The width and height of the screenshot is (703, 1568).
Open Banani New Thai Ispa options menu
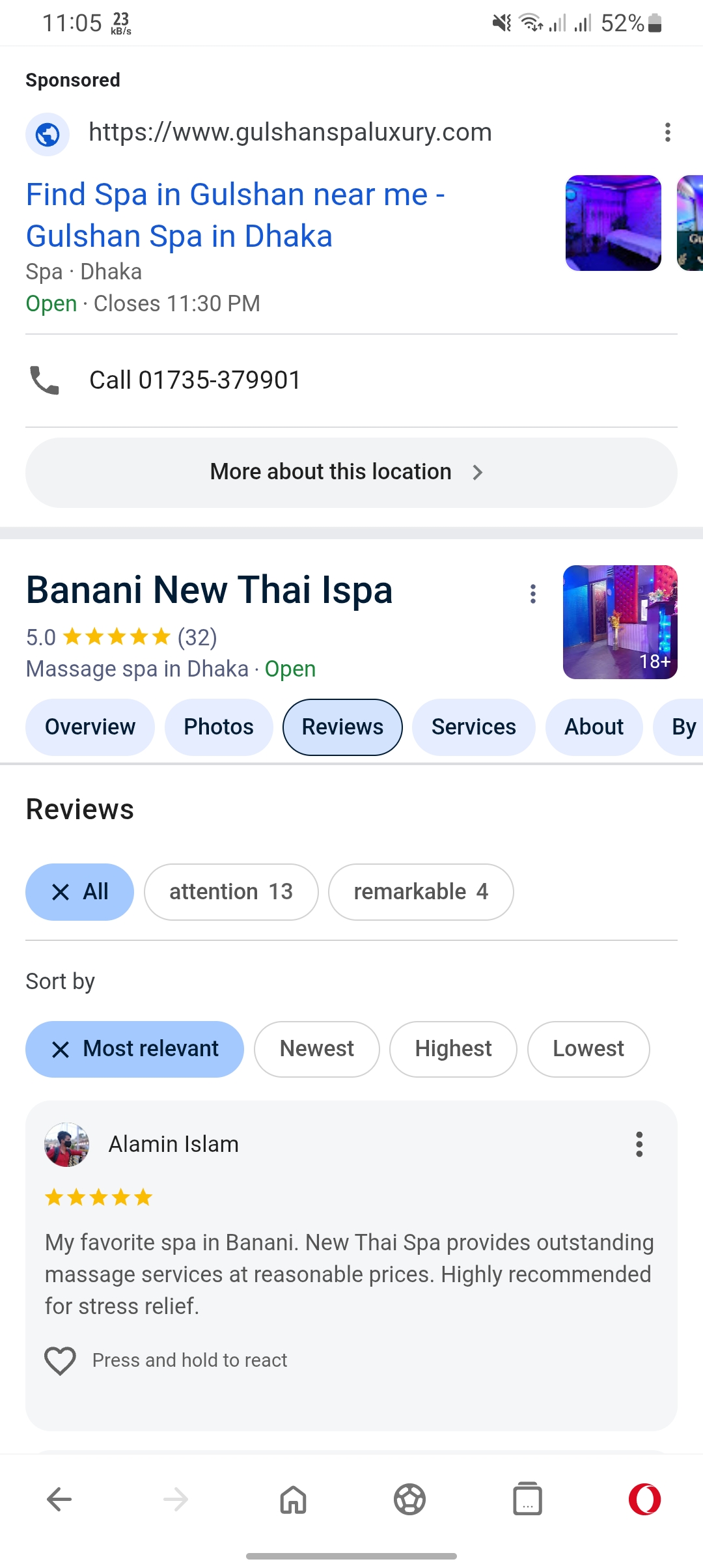click(533, 593)
